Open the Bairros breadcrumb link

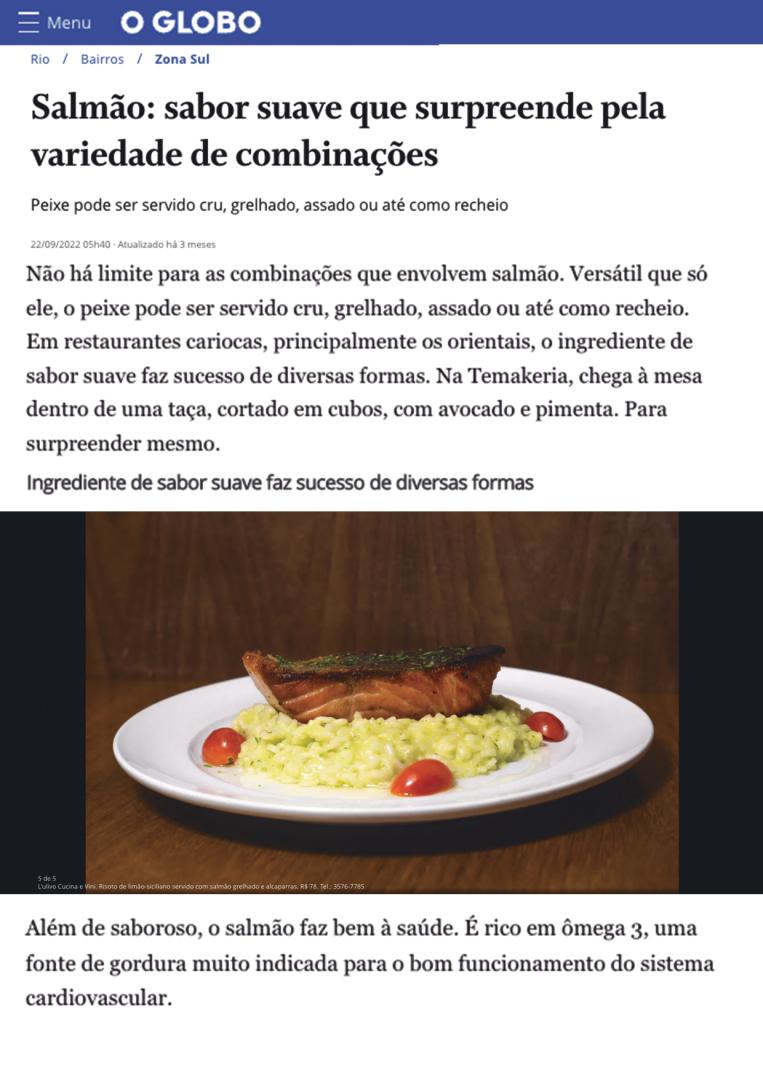point(102,59)
